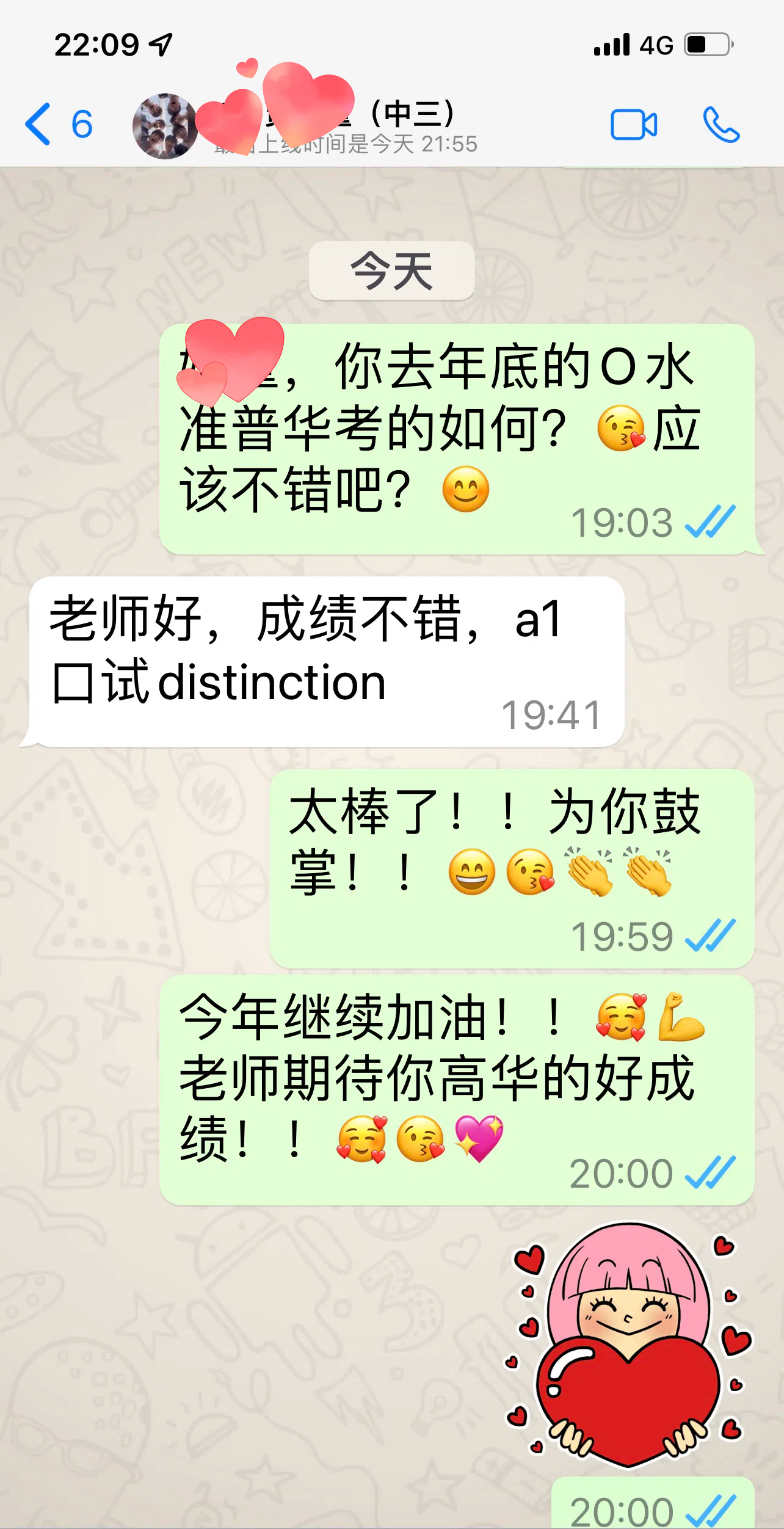Go back to the chat list
The height and width of the screenshot is (1529, 784).
click(59, 125)
